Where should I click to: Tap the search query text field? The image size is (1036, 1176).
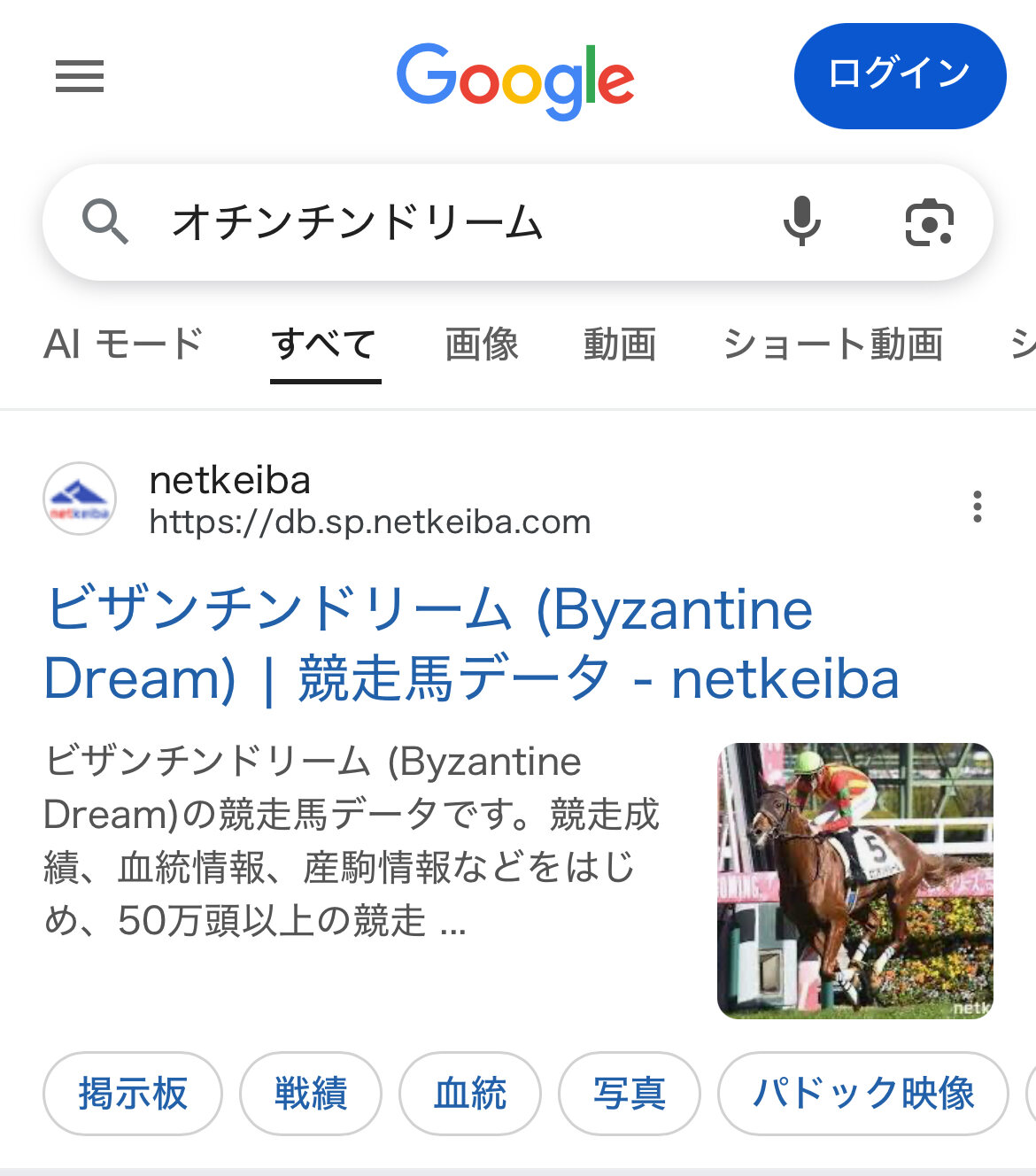[443, 221]
